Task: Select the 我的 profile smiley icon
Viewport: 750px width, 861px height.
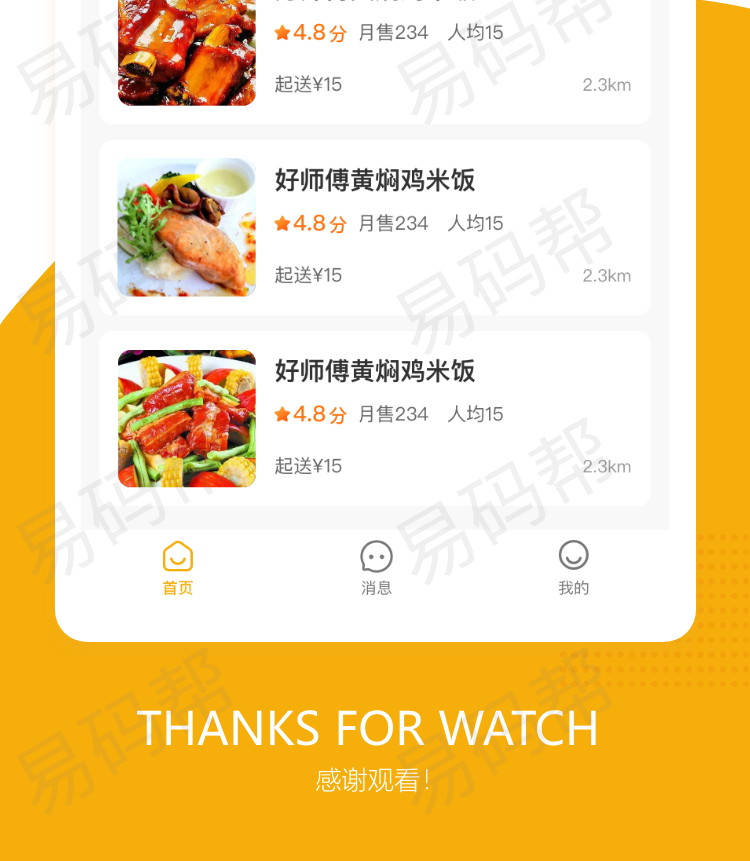Action: 573,554
